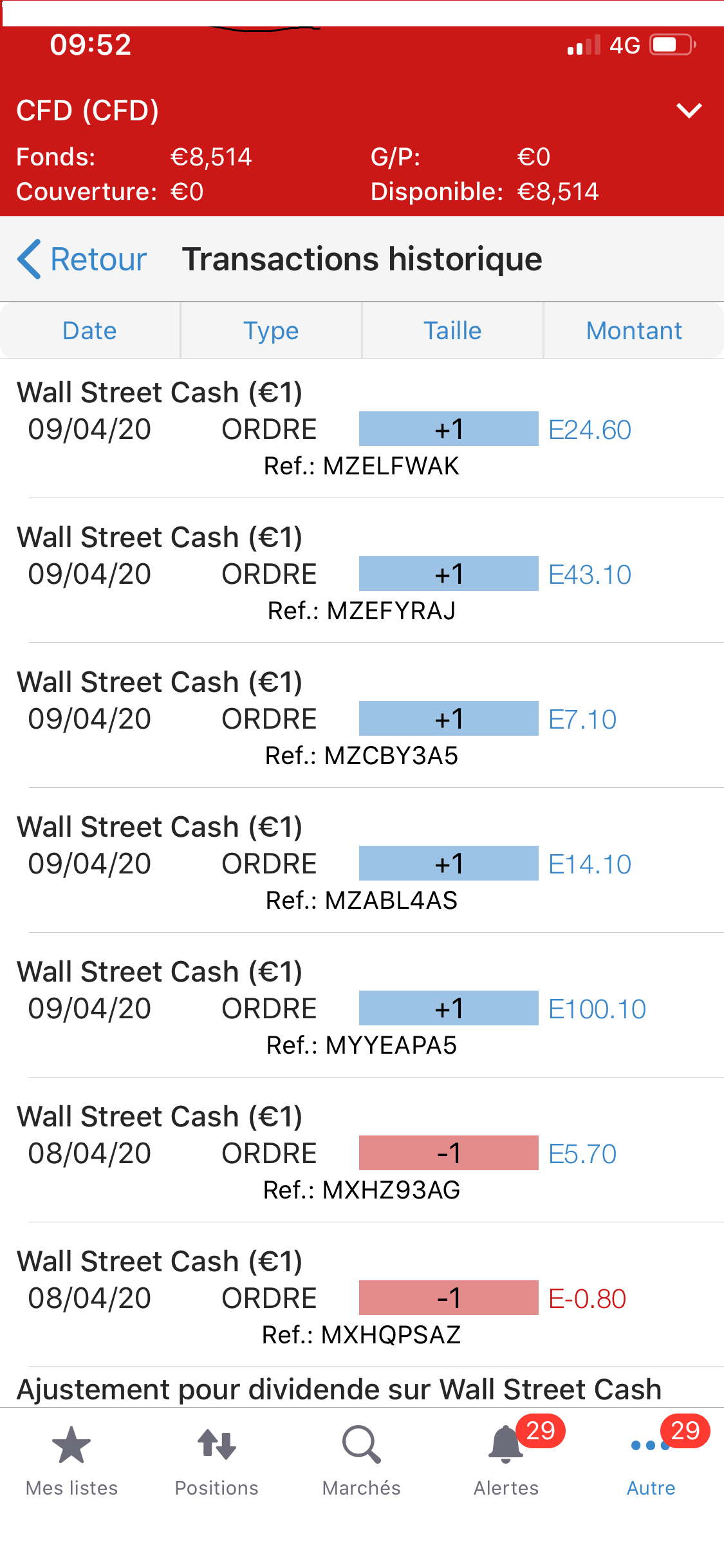
Task: Expand the CFD account dropdown chevron
Action: (689, 111)
